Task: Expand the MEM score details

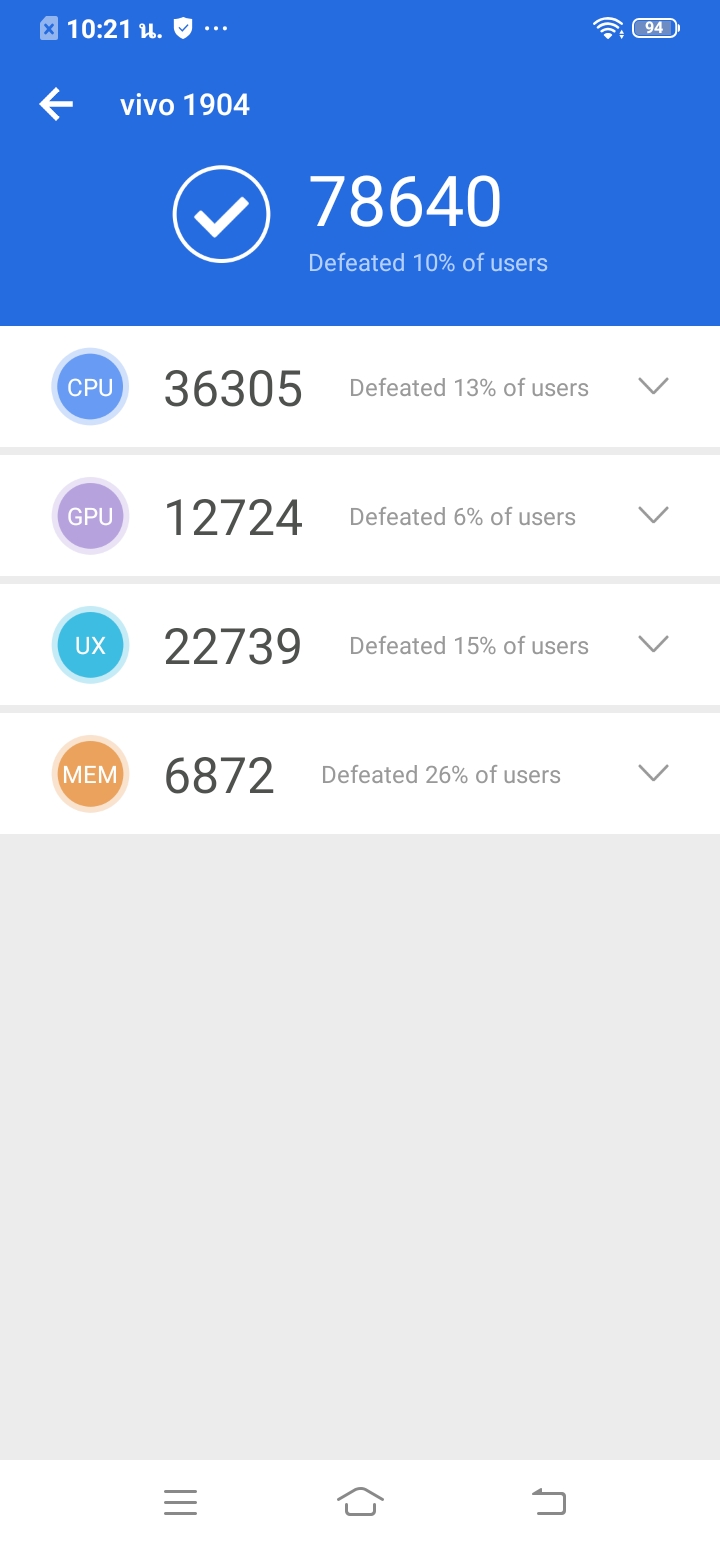Action: (x=653, y=773)
